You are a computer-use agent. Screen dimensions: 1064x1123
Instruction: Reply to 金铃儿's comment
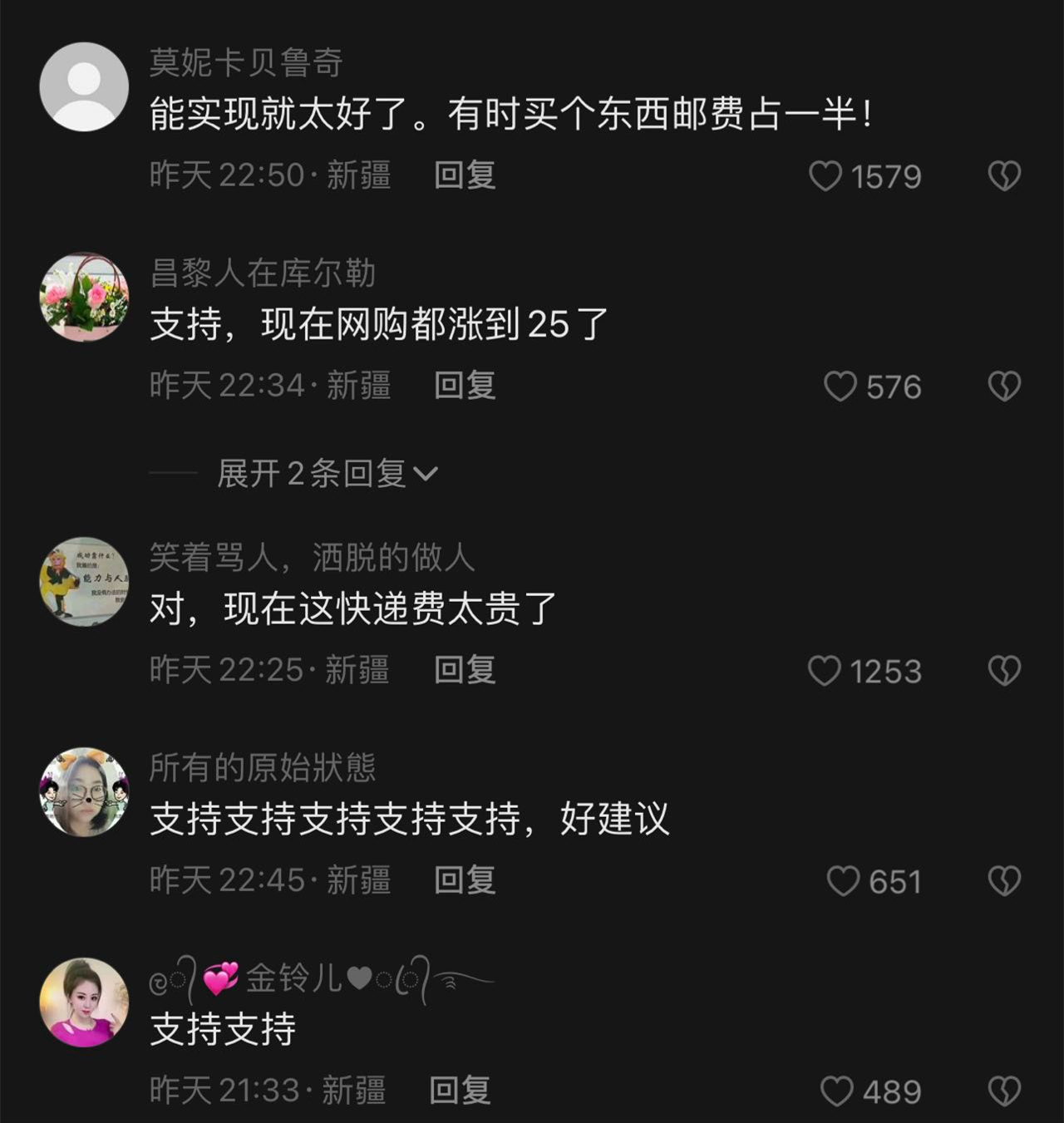(x=460, y=1091)
